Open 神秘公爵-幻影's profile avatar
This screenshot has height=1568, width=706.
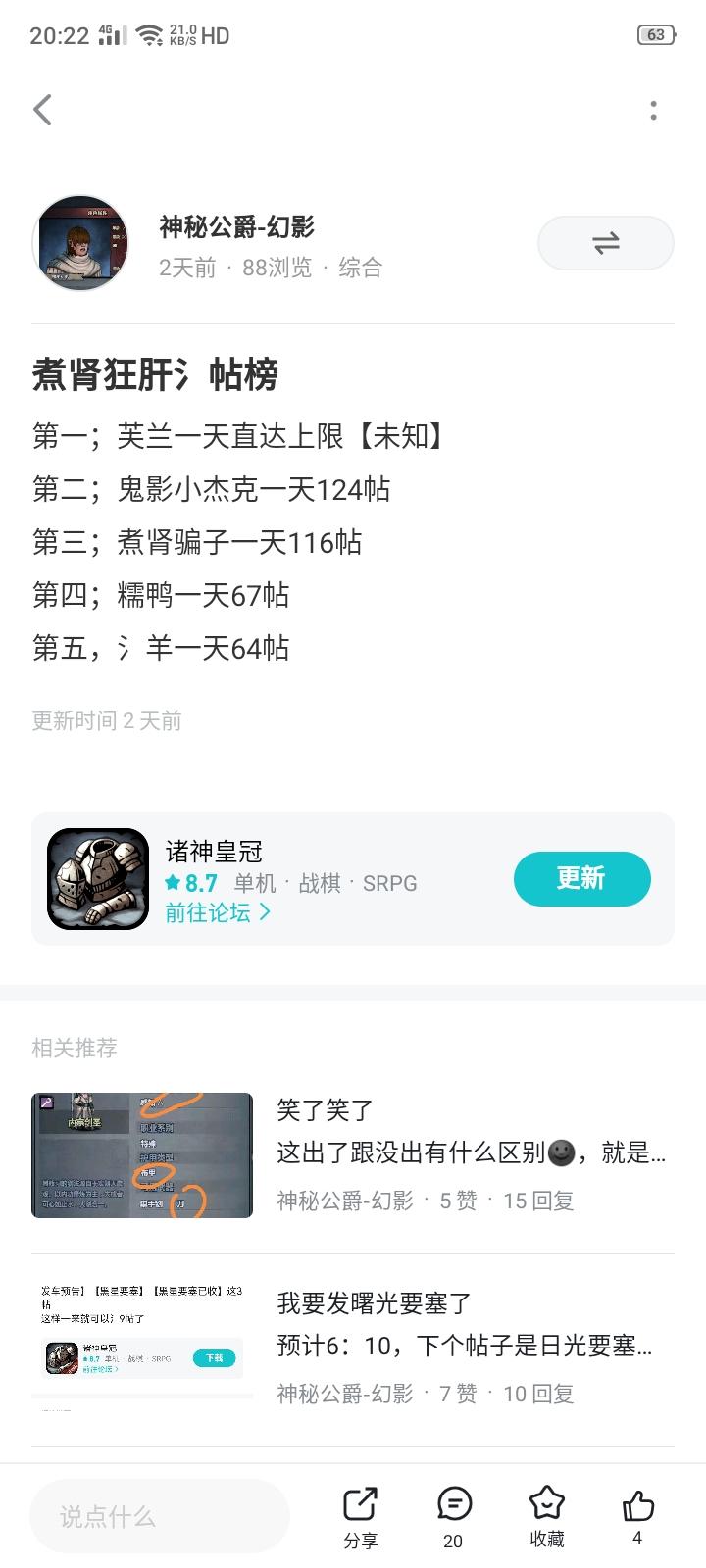click(82, 243)
